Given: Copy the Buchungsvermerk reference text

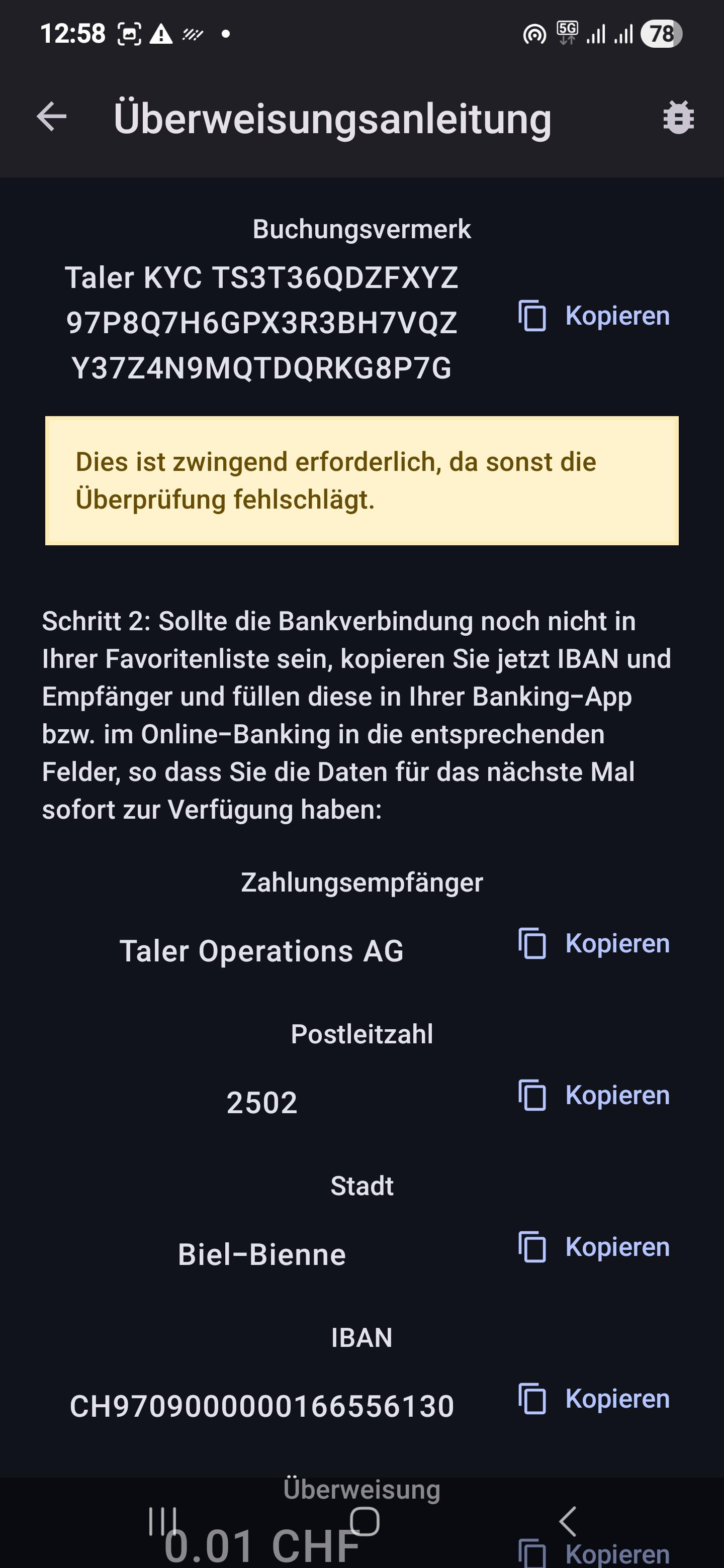Looking at the screenshot, I should [594, 316].
